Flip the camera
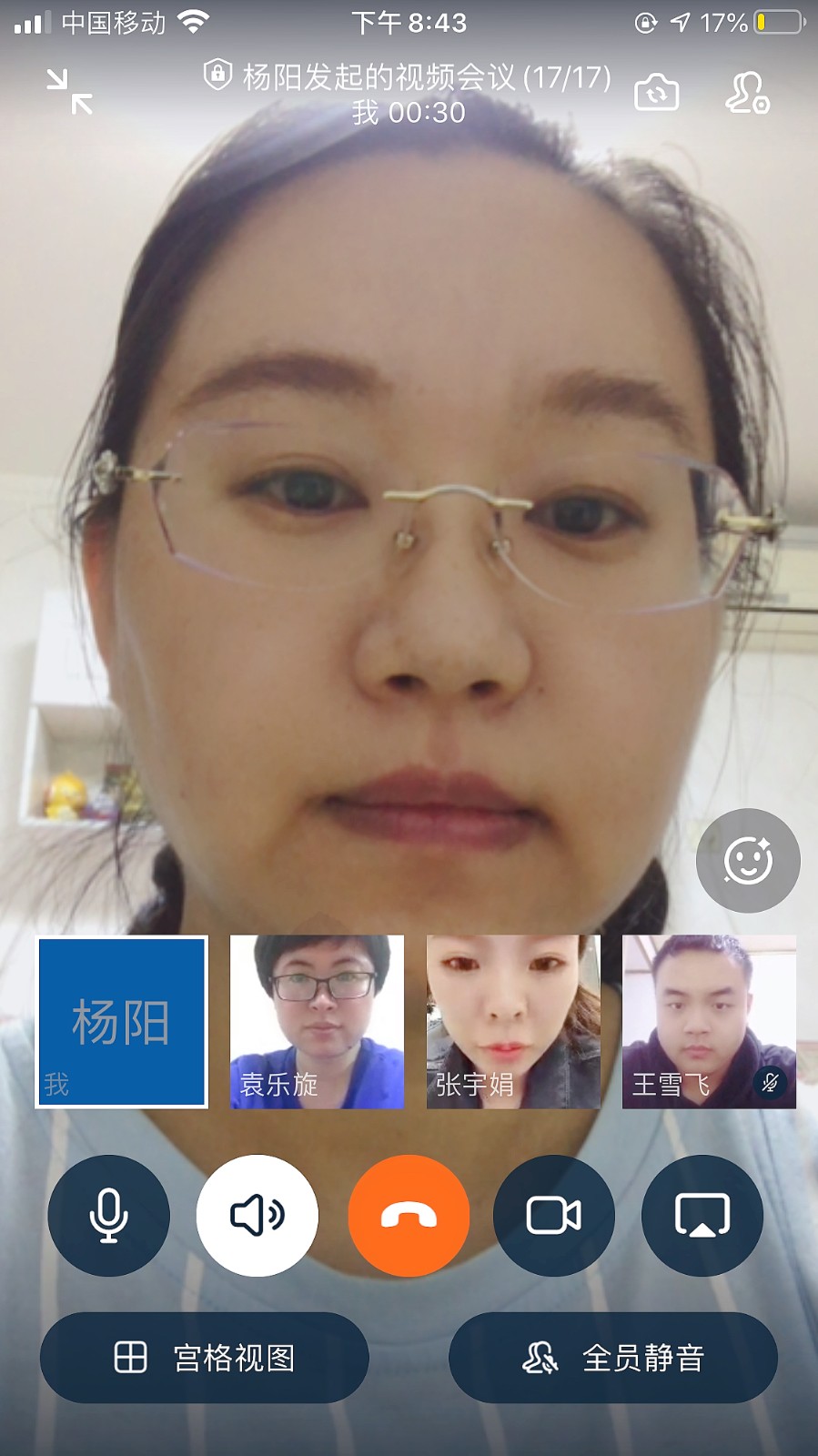 click(x=656, y=93)
